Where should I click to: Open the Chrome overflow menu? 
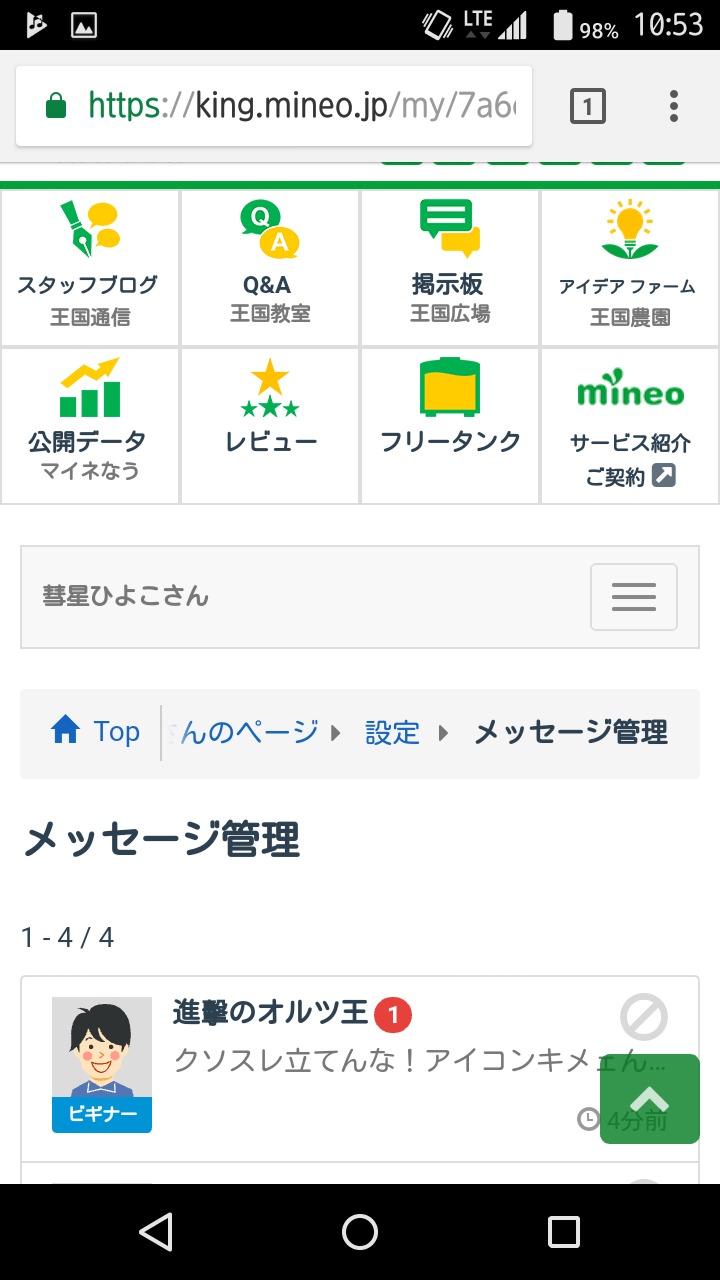click(x=674, y=106)
